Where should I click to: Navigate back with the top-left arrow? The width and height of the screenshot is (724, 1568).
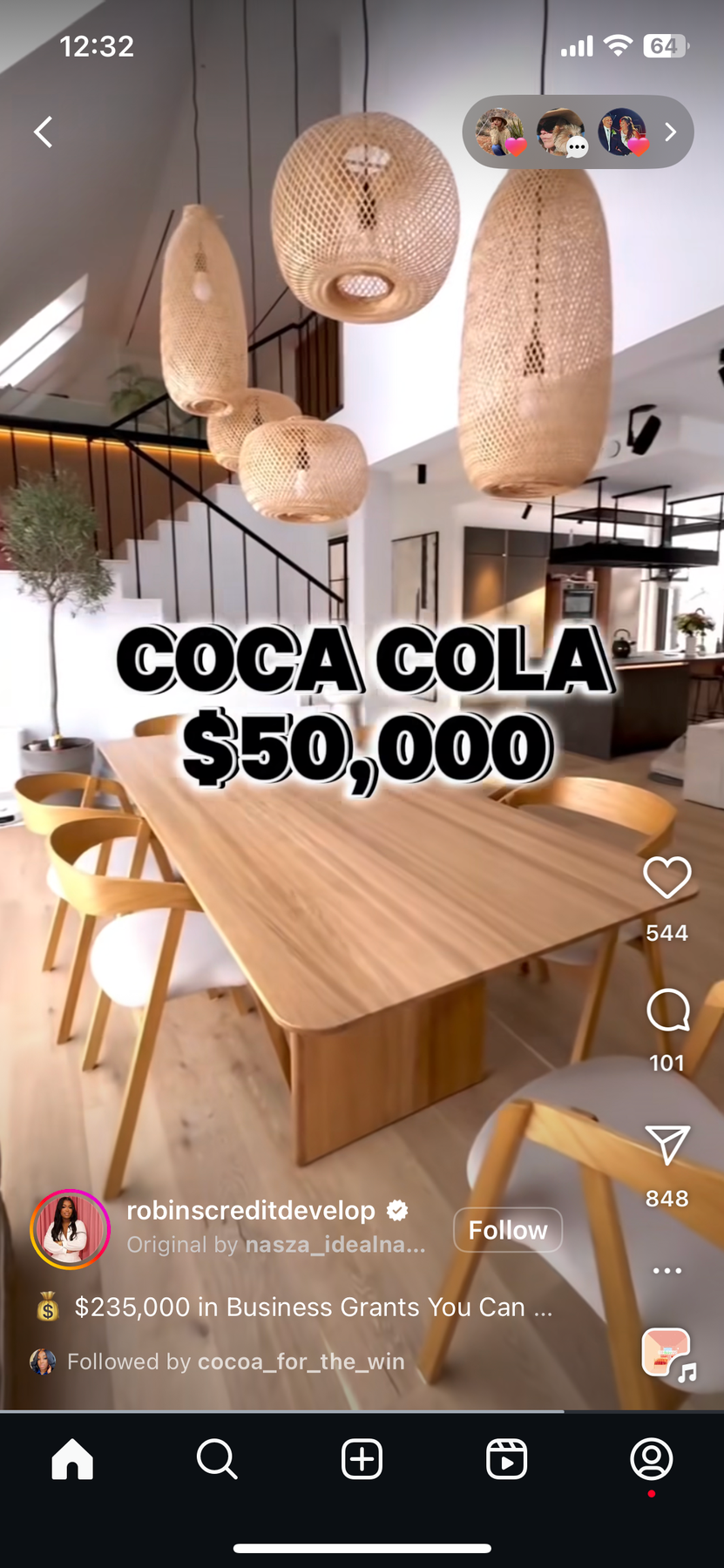(x=43, y=132)
